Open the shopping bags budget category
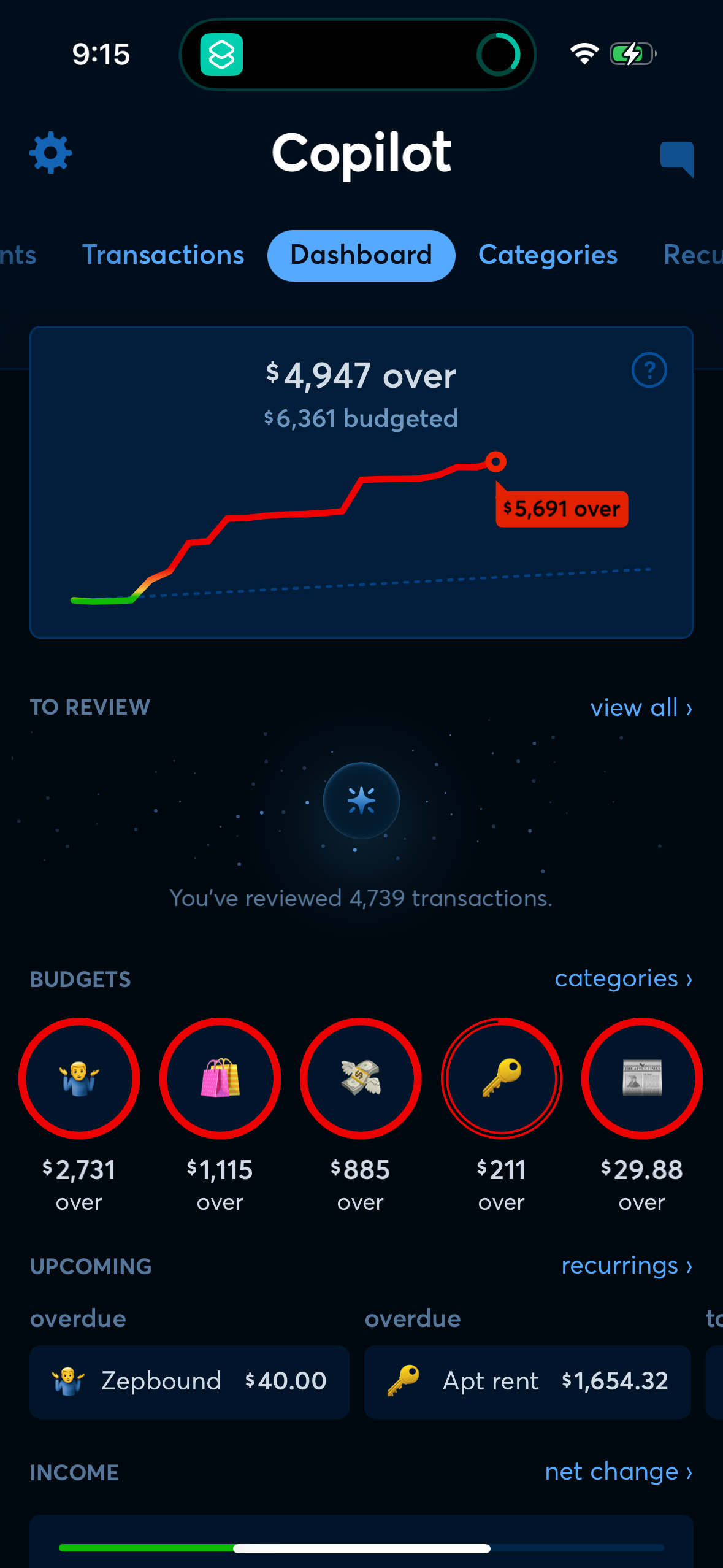 [220, 1078]
